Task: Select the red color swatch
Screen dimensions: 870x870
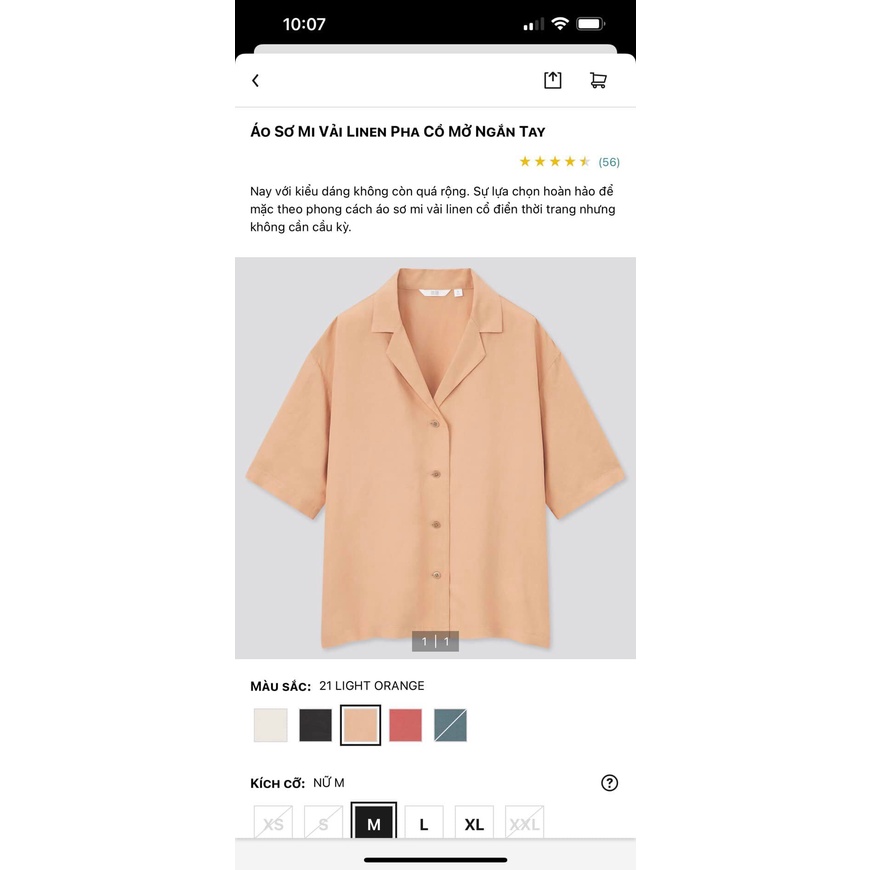Action: pos(405,725)
